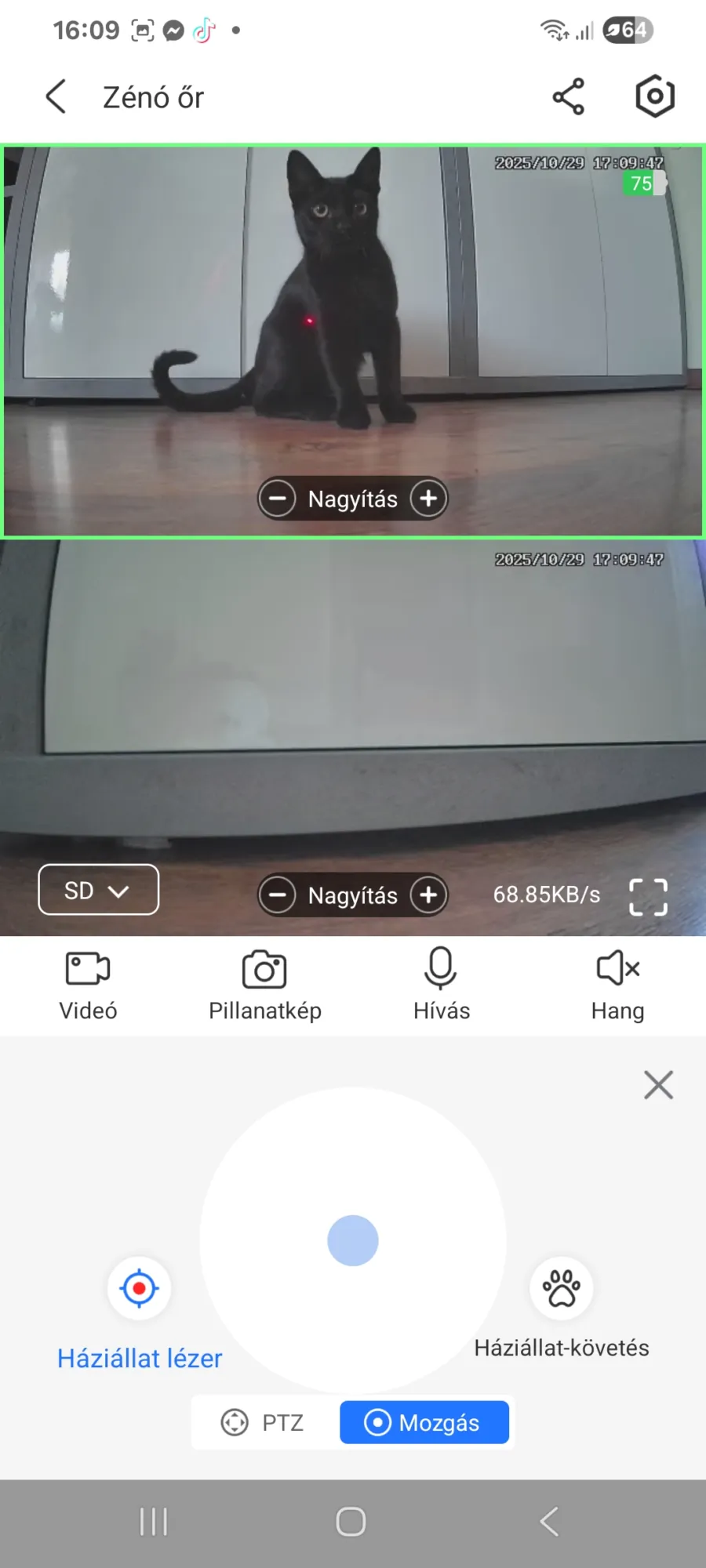Tap the system home button
Image resolution: width=706 pixels, height=1568 pixels.
pyautogui.click(x=351, y=1522)
